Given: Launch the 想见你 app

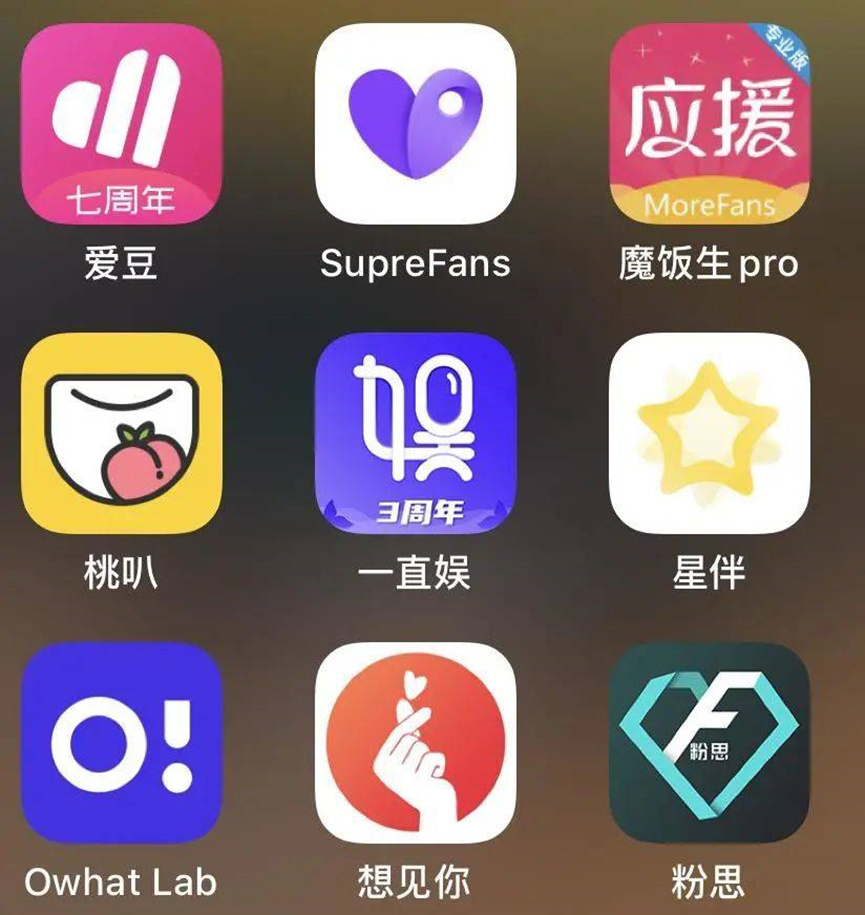Looking at the screenshot, I should pyautogui.click(x=415, y=743).
